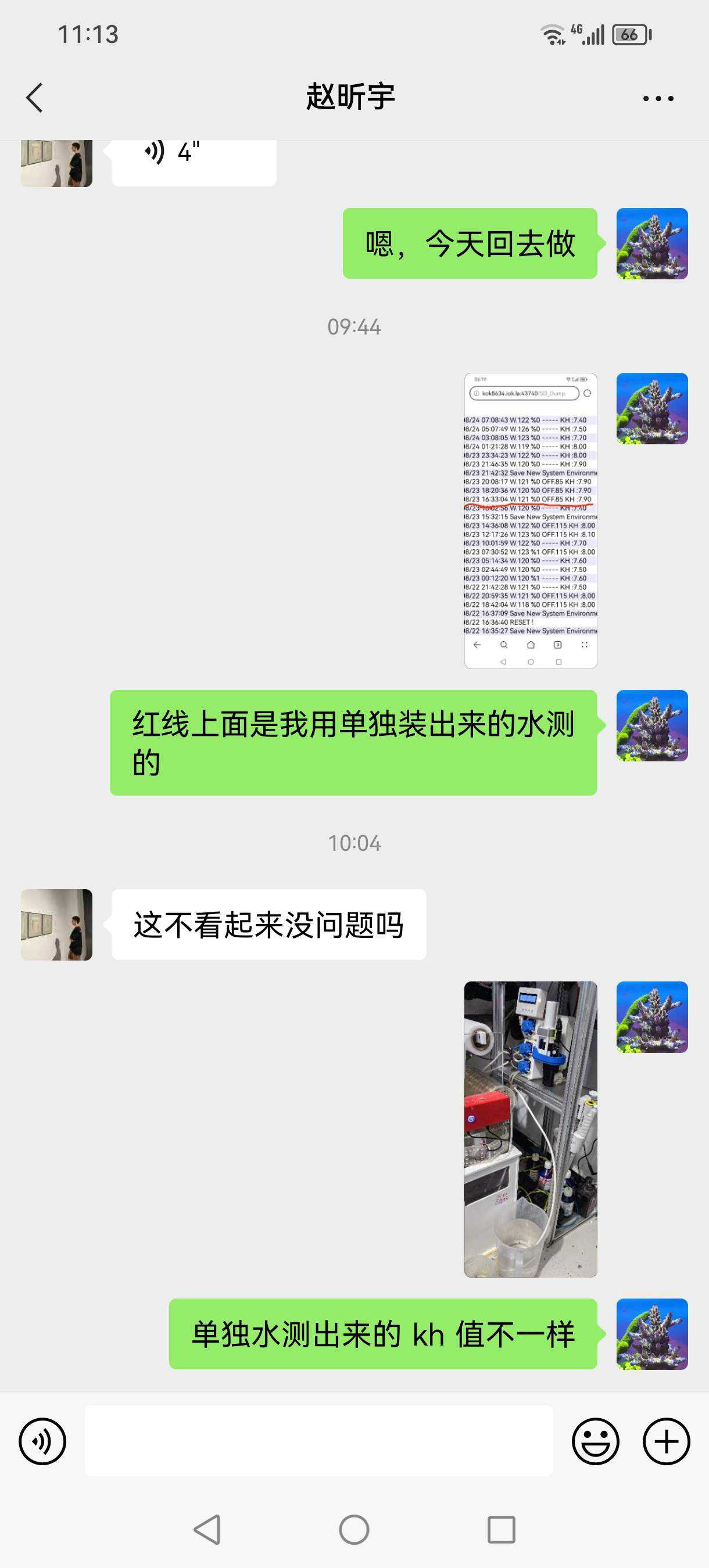Switch to voice input mode
The image size is (709, 1568).
(42, 1441)
